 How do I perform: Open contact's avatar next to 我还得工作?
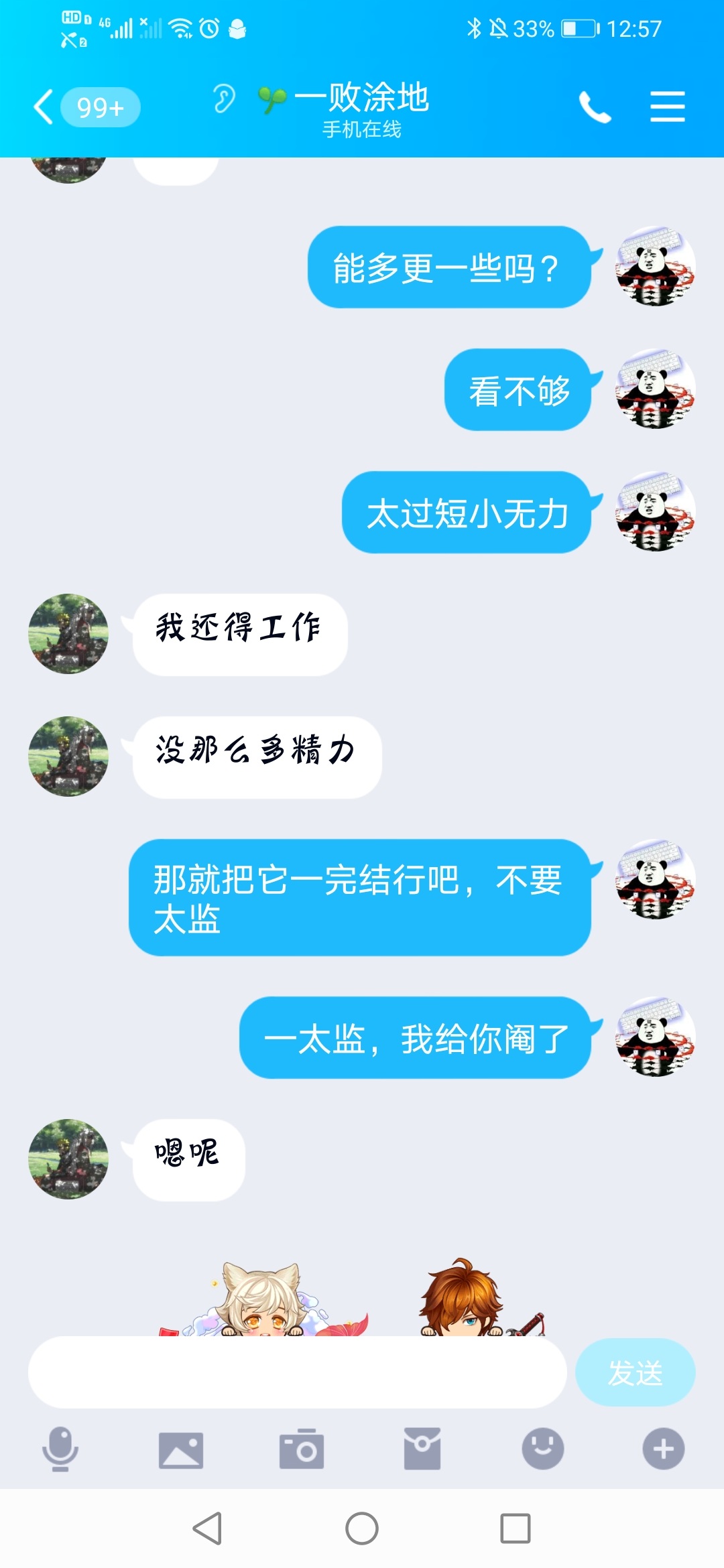click(x=68, y=633)
